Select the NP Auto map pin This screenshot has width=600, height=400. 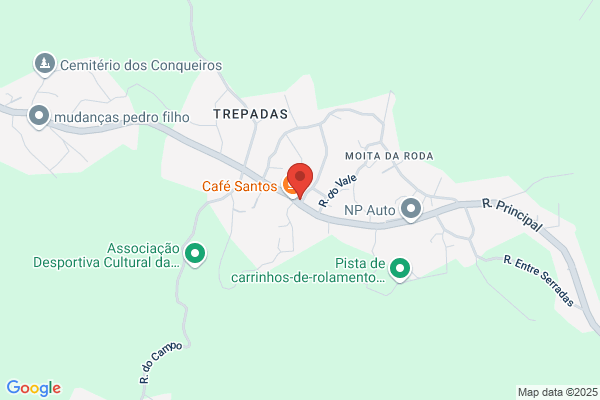[x=411, y=210]
